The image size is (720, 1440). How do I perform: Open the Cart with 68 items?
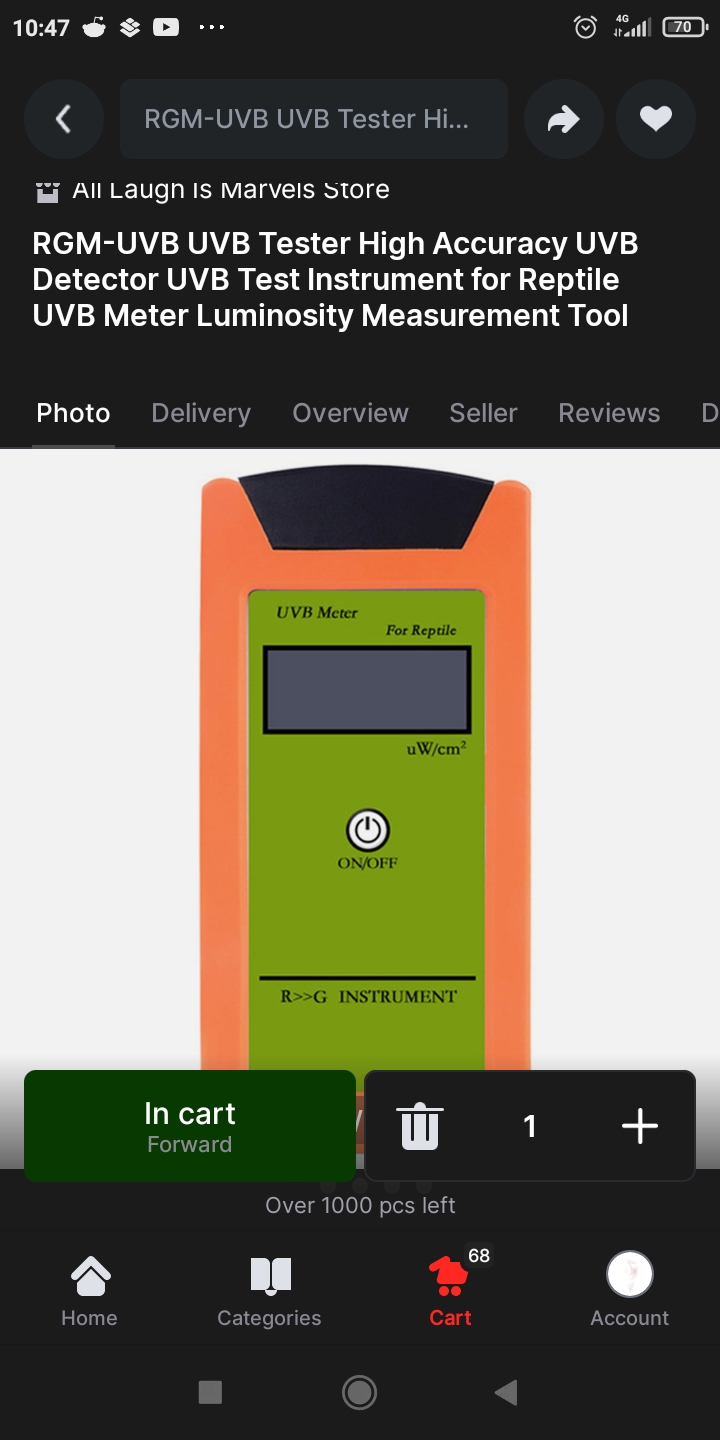pyautogui.click(x=452, y=1288)
